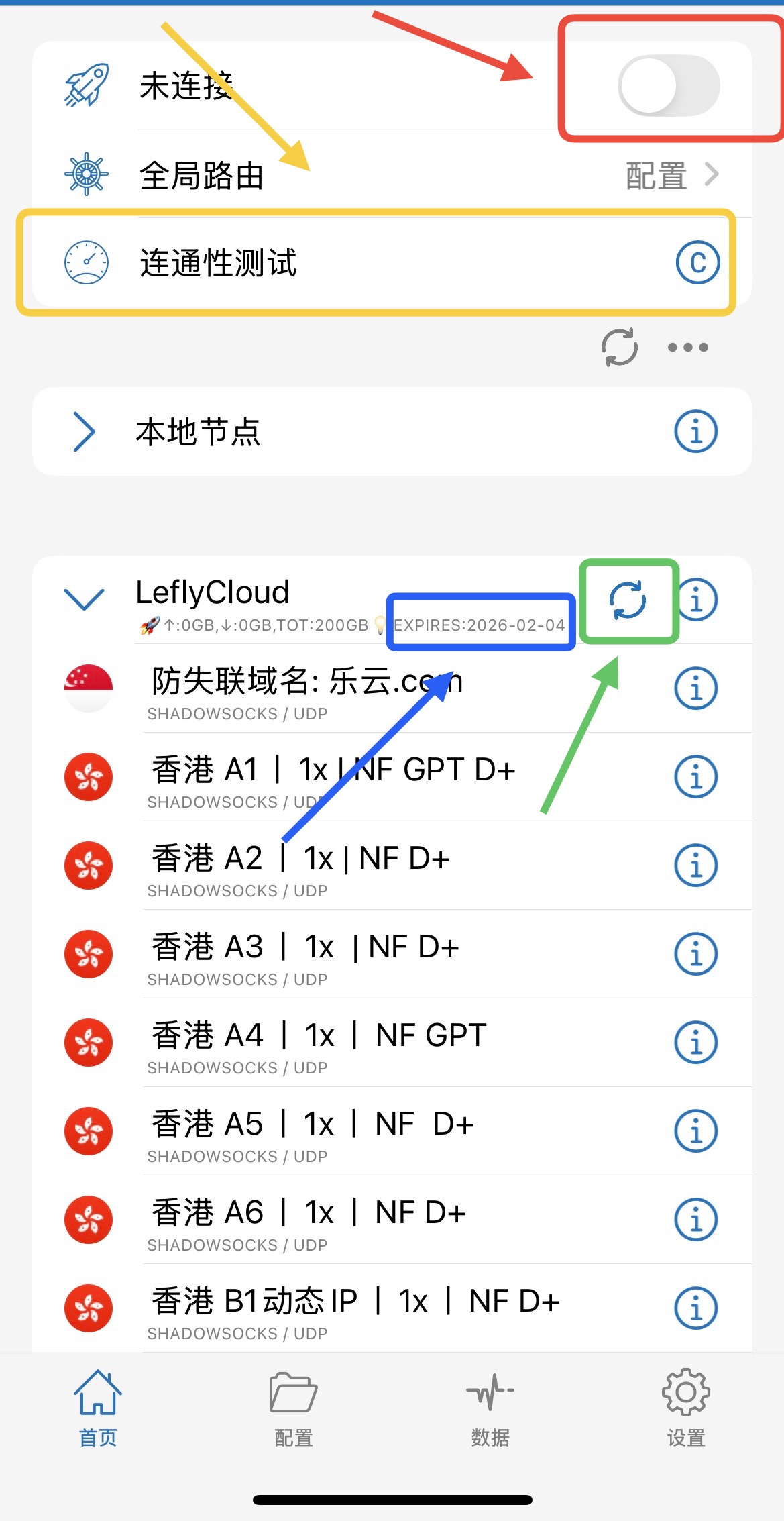The image size is (784, 1521).
Task: Select the 香港 A4 server
Action: coord(315,1035)
